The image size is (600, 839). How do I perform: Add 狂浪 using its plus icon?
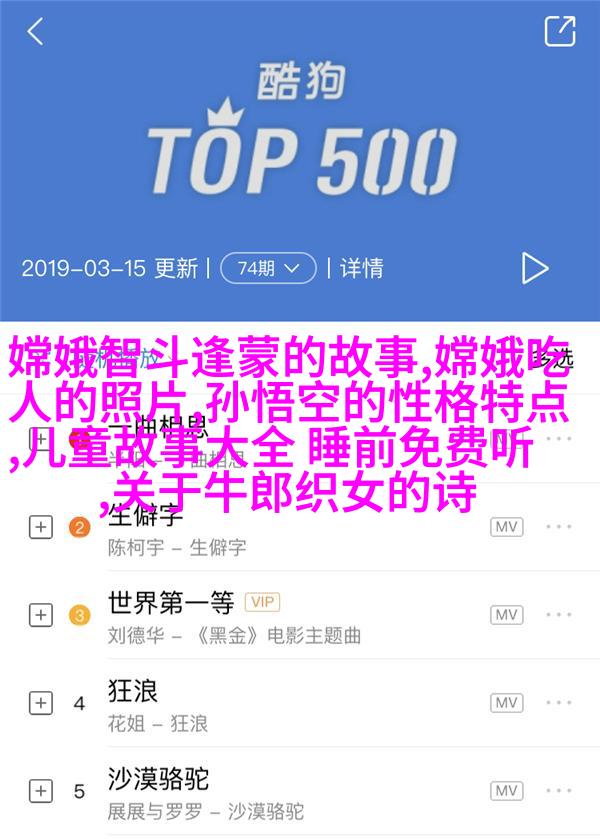(x=40, y=703)
